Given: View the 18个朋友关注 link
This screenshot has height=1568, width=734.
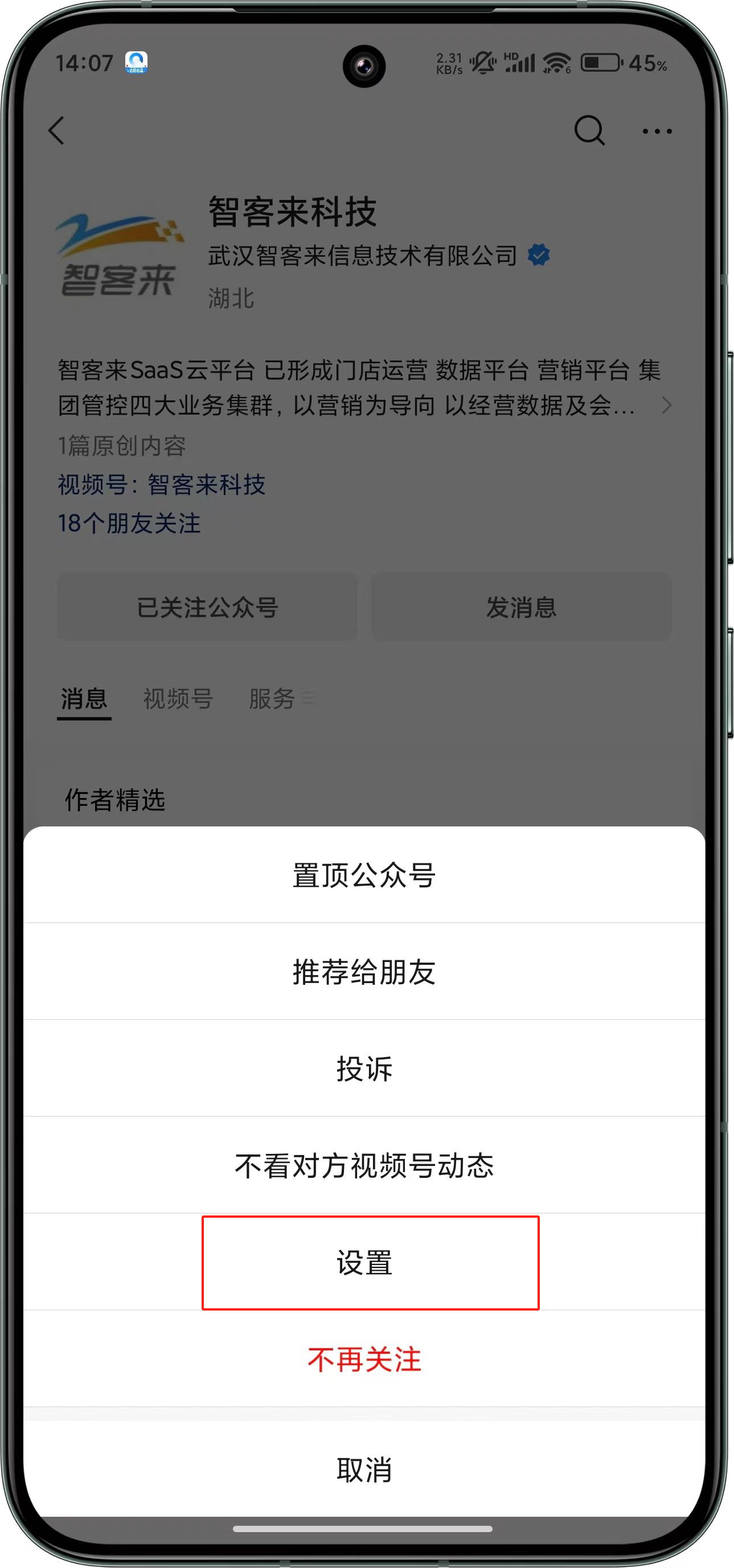Looking at the screenshot, I should point(129,523).
